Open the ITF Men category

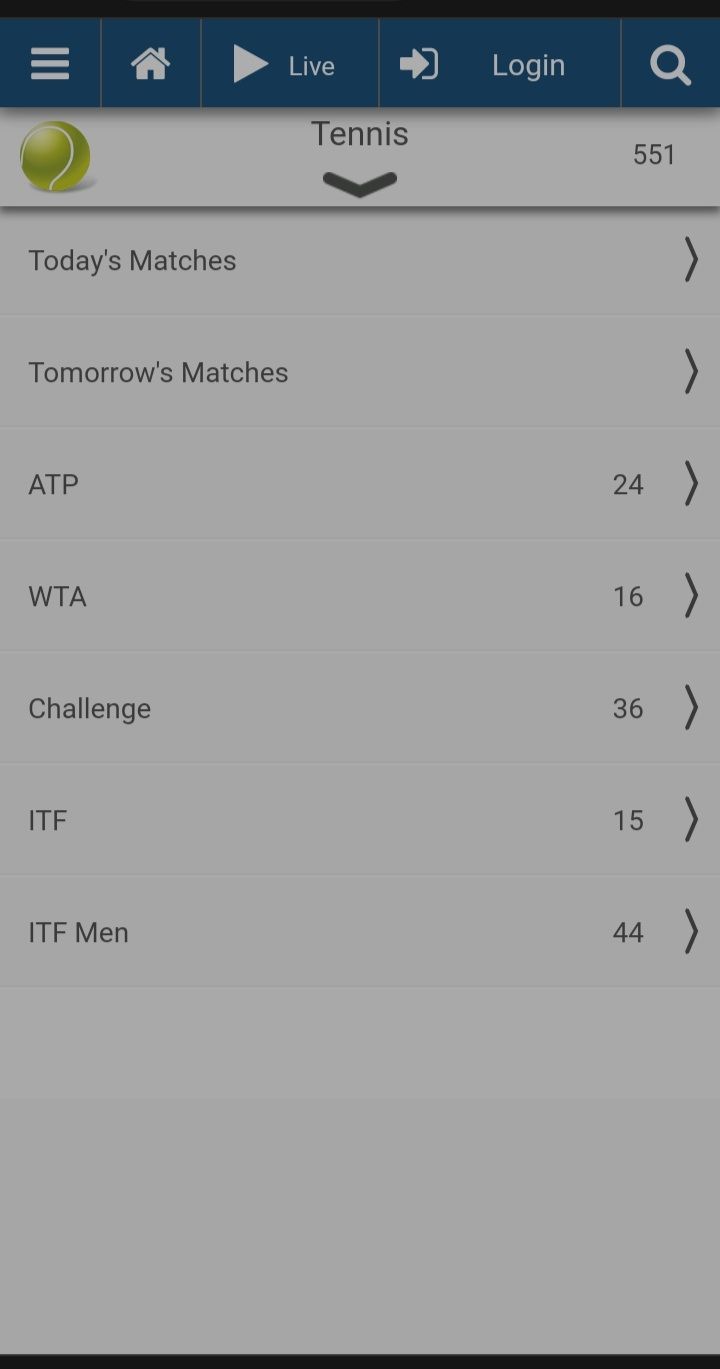pyautogui.click(x=360, y=932)
